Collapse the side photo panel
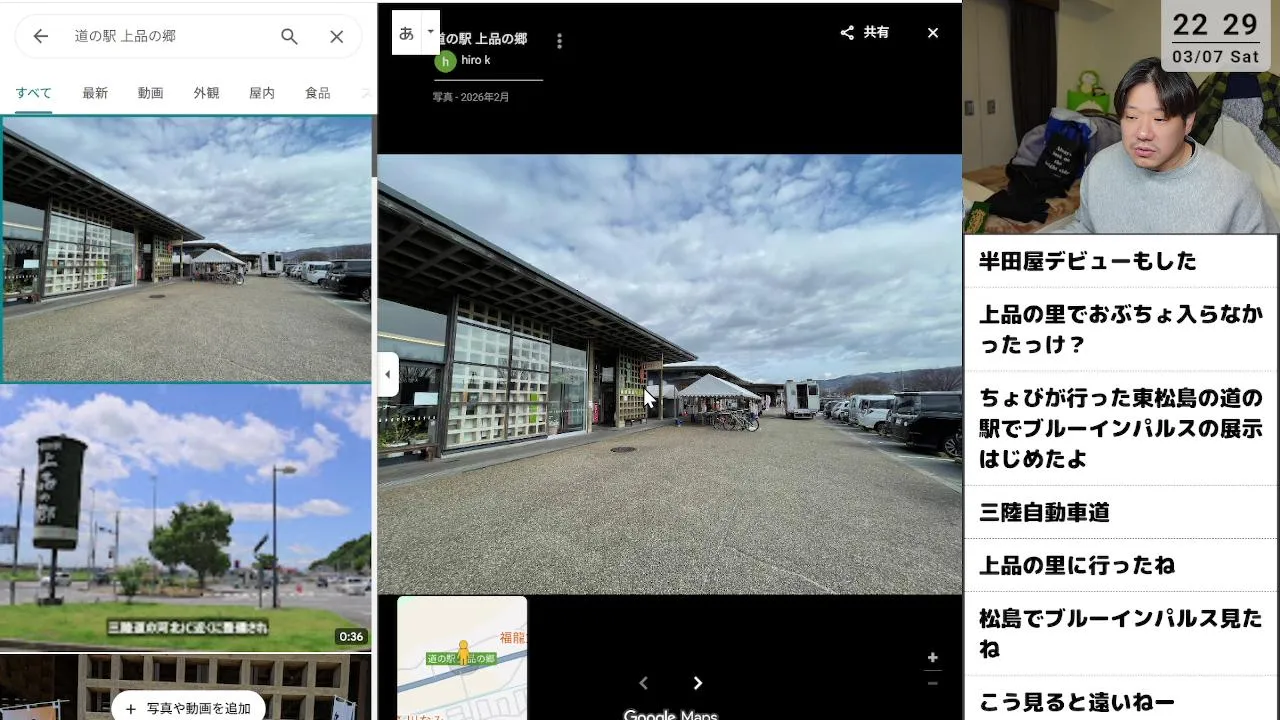The image size is (1280, 720). point(388,375)
